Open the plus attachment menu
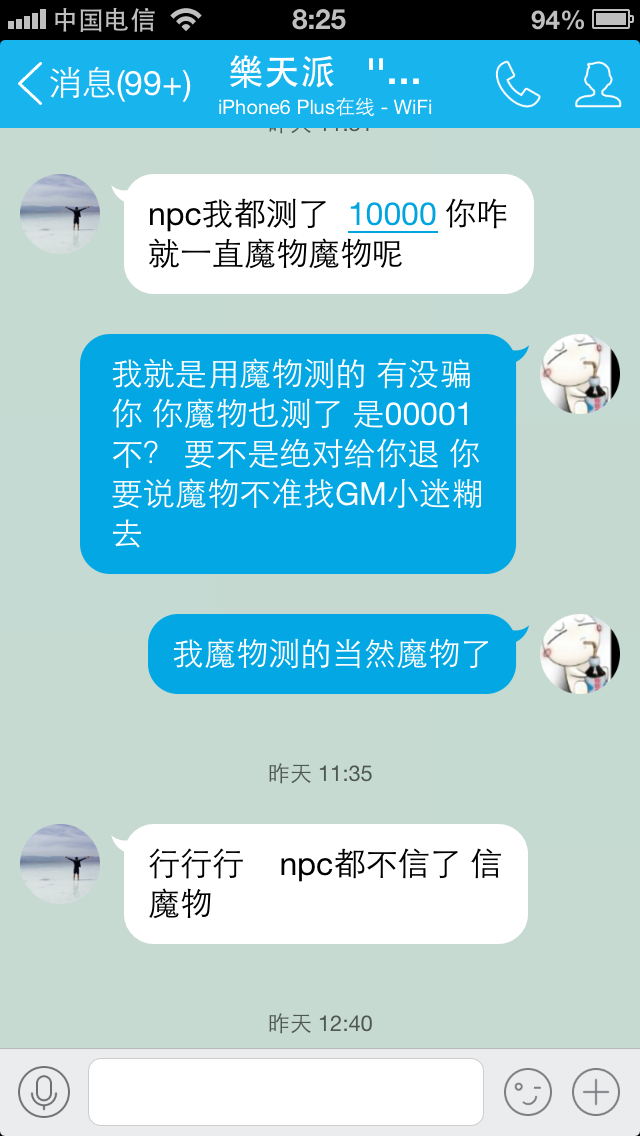The width and height of the screenshot is (640, 1136). [596, 1091]
